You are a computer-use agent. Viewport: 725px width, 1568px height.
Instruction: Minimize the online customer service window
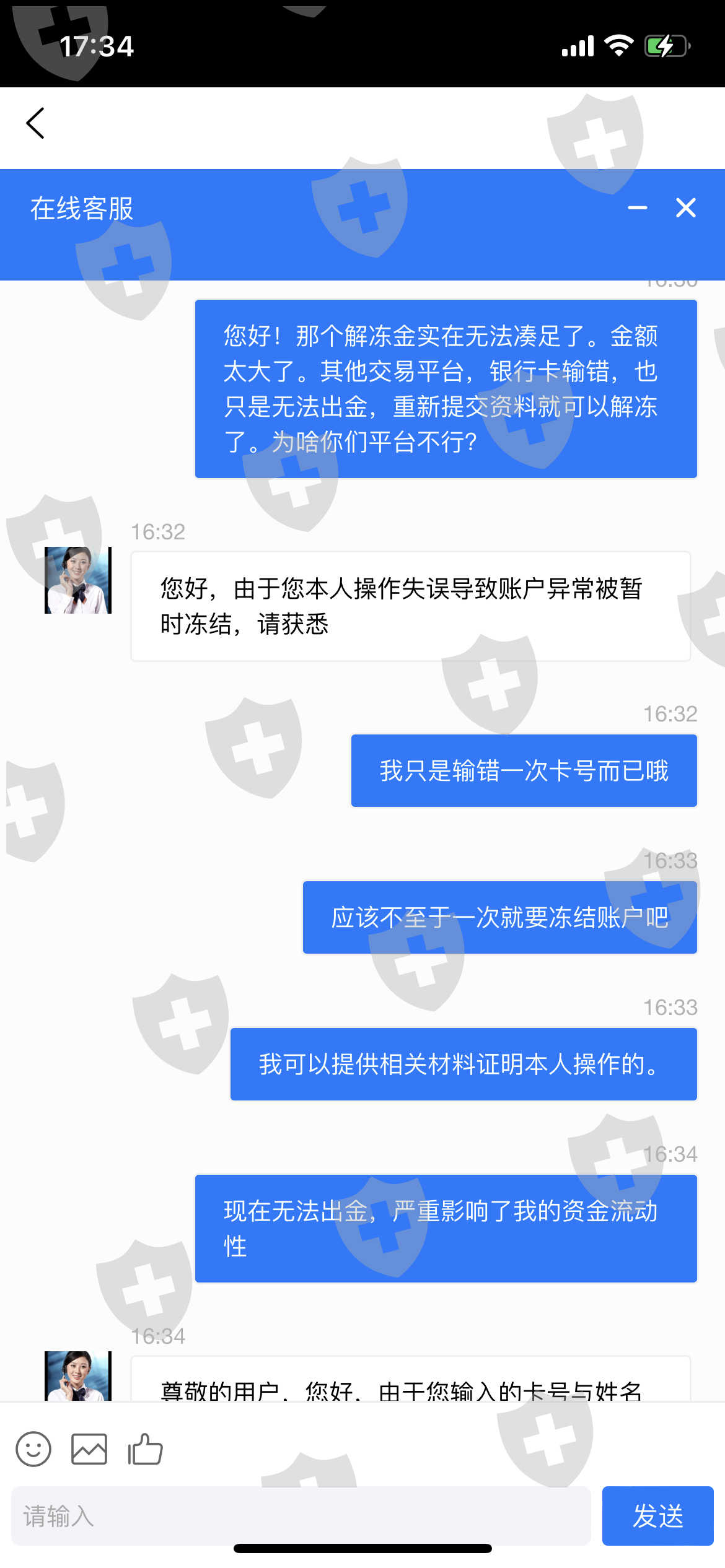pyautogui.click(x=637, y=208)
